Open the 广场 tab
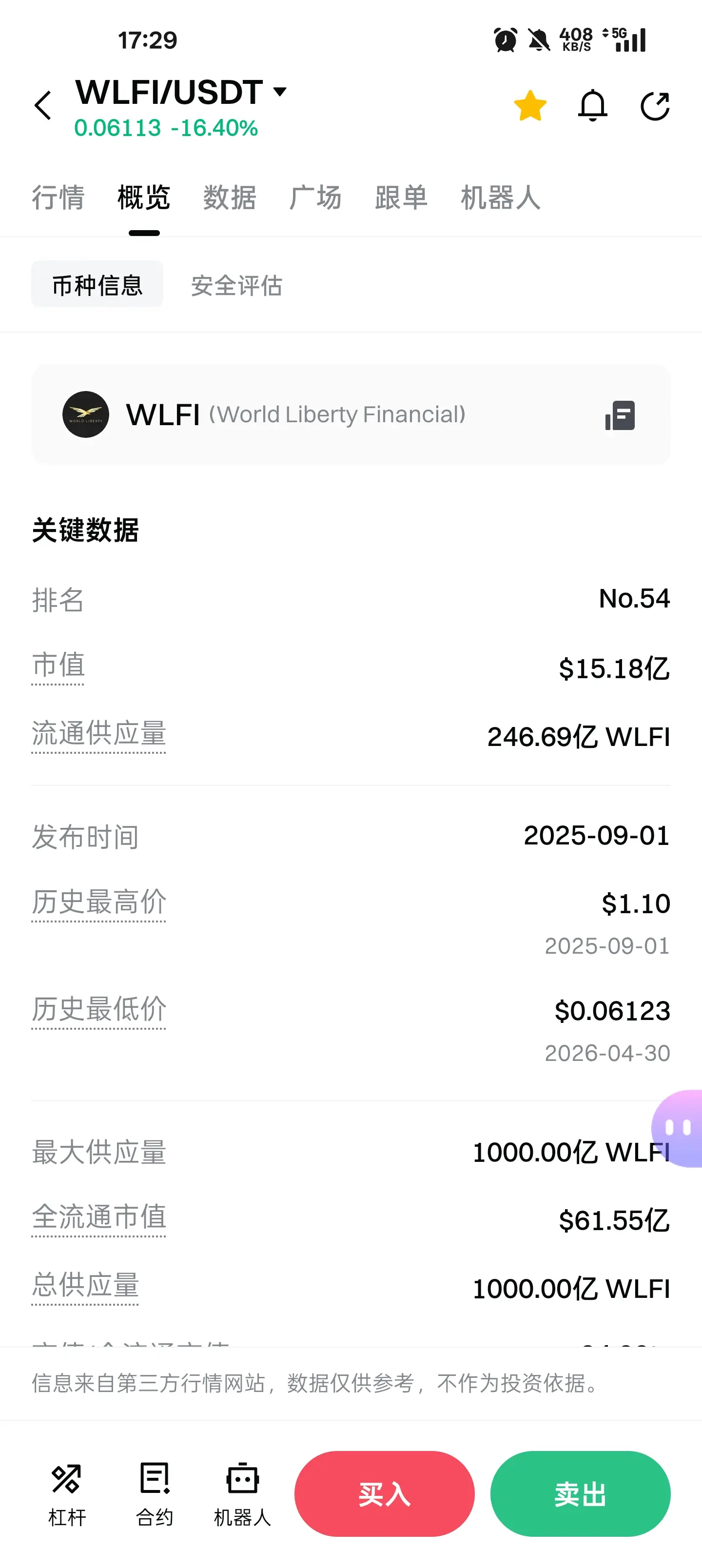The height and width of the screenshot is (1568, 702). [315, 198]
